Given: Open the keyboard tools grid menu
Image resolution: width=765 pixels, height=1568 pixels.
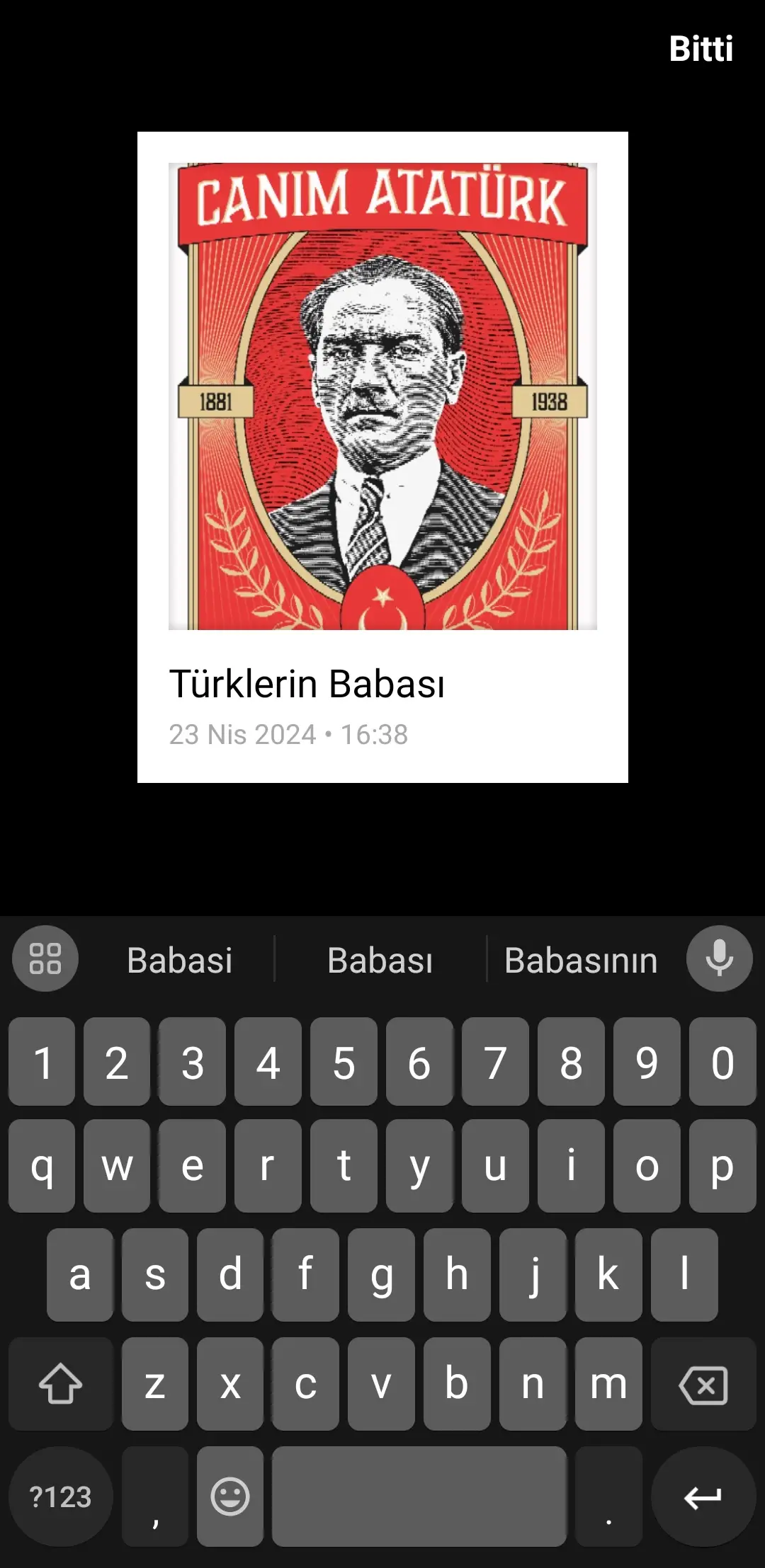Looking at the screenshot, I should (45, 958).
